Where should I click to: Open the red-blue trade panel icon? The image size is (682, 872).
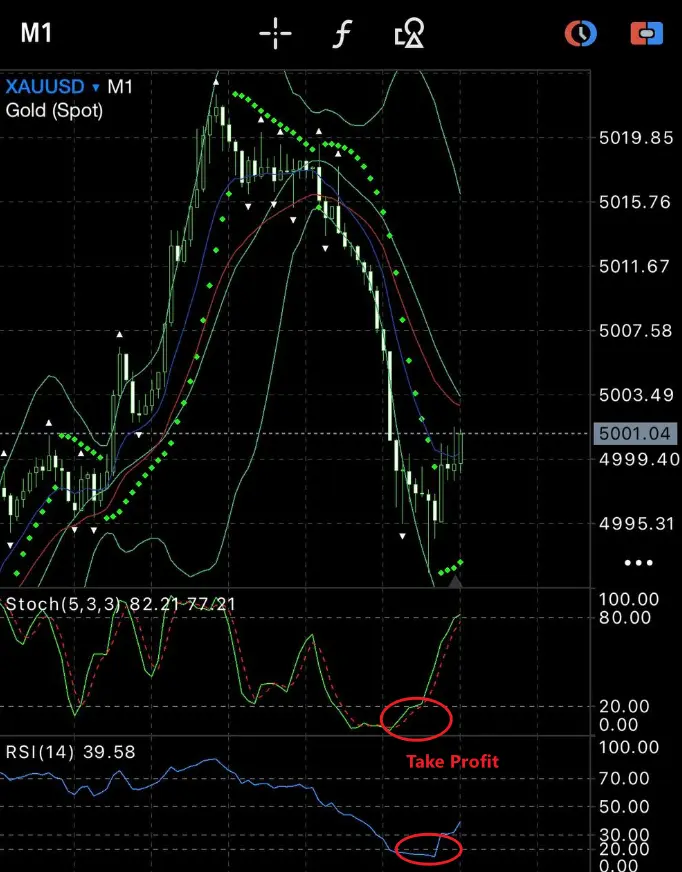646,34
